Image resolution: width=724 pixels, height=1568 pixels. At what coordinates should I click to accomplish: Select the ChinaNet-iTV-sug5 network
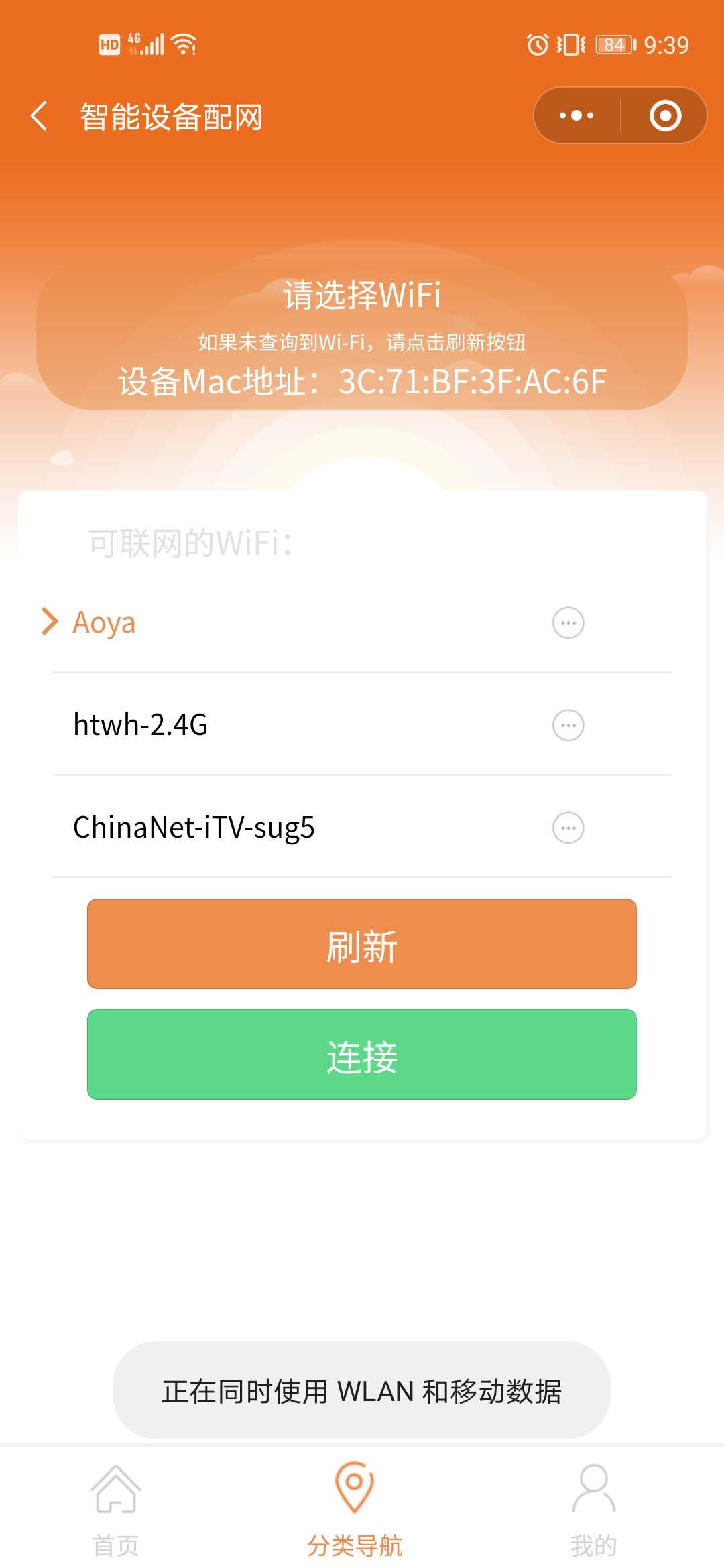coord(194,828)
